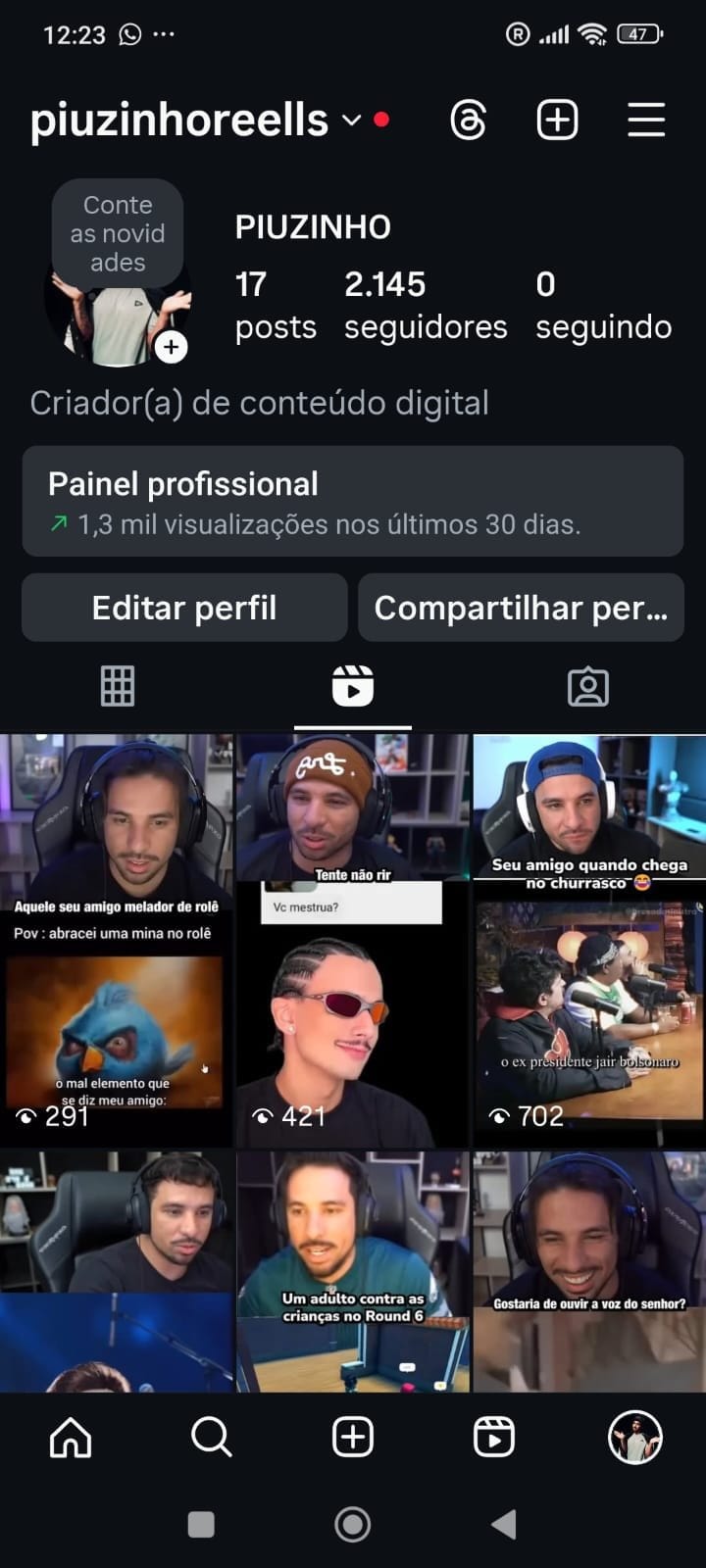
Task: Open the hamburger menu
Action: [x=646, y=121]
